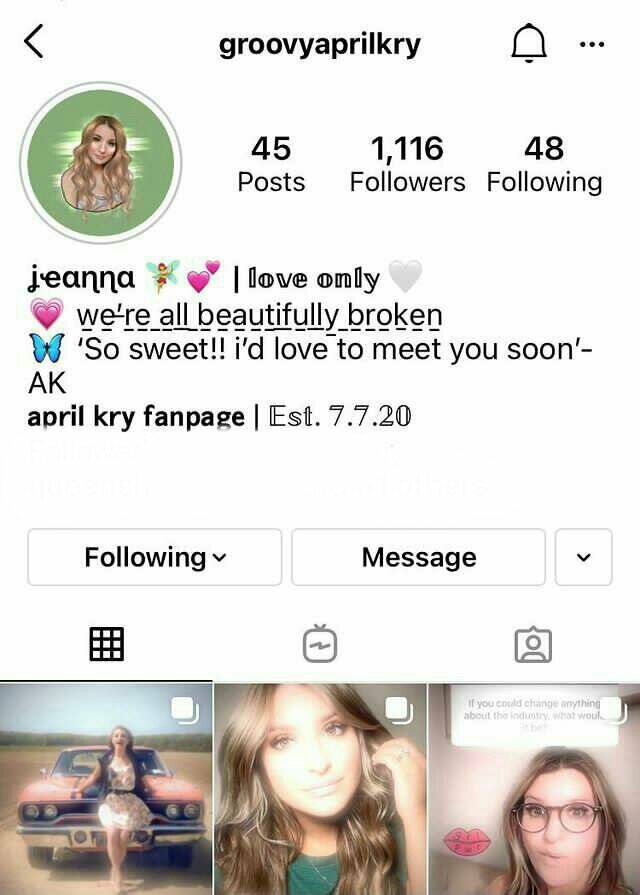Go back with the top-left arrow
This screenshot has width=640, height=895.
pyautogui.click(x=34, y=44)
